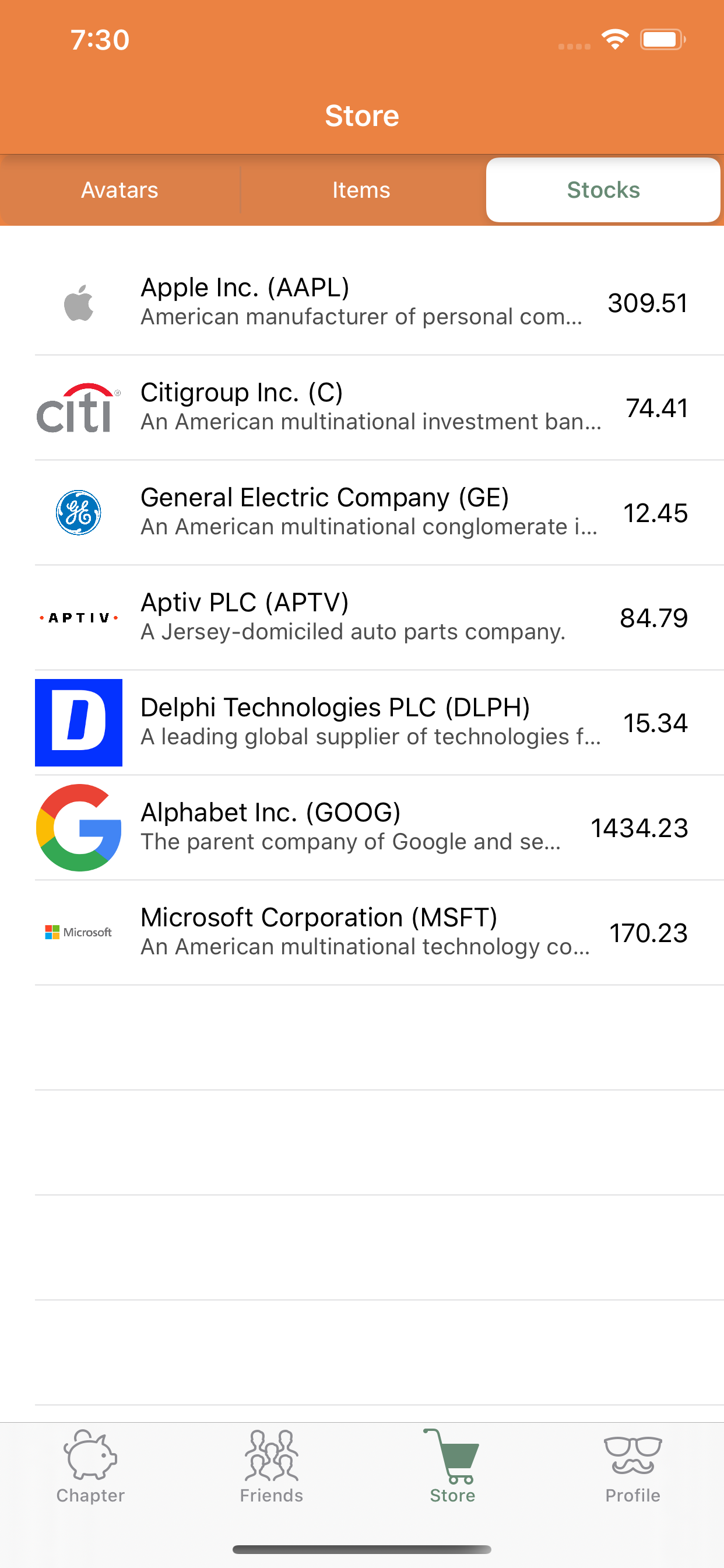Open the Apple Inc. (AAPL) stock
Screen dimensions: 724x1568
tap(361, 303)
